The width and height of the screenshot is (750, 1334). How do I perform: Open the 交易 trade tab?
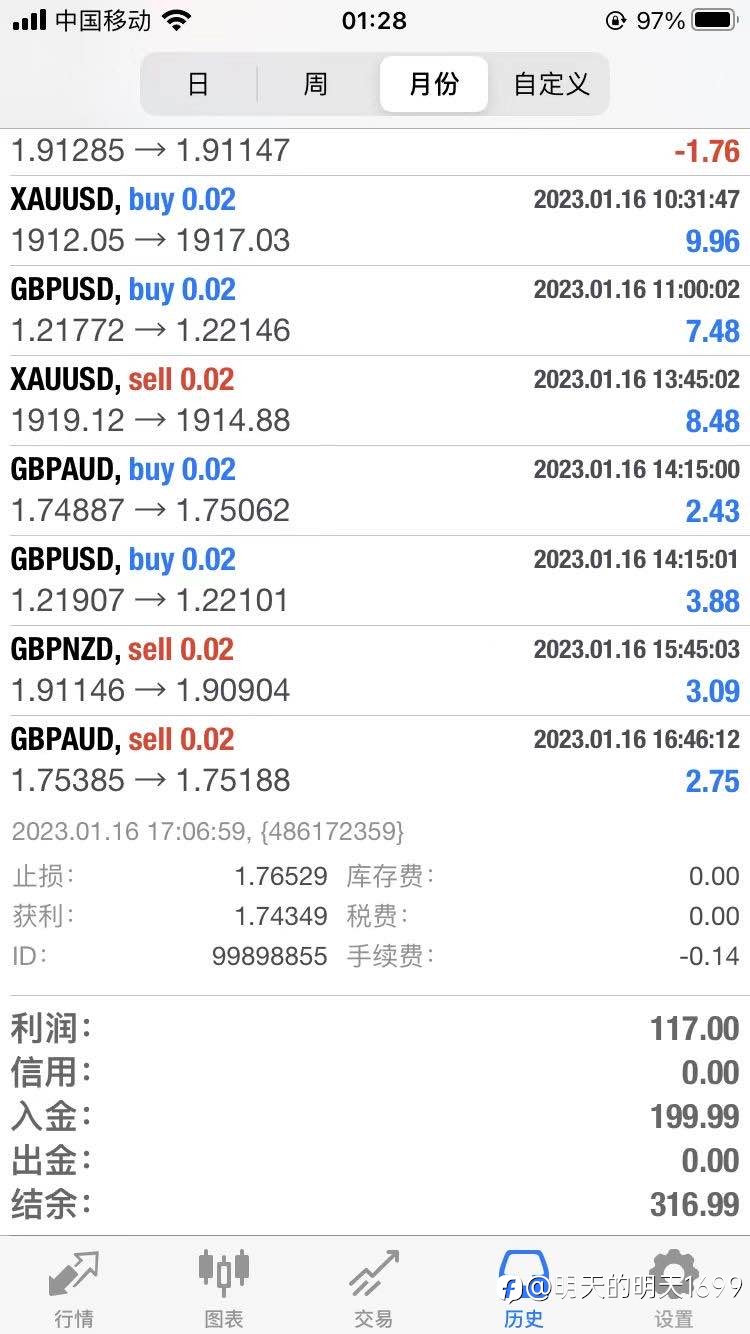[x=374, y=1287]
